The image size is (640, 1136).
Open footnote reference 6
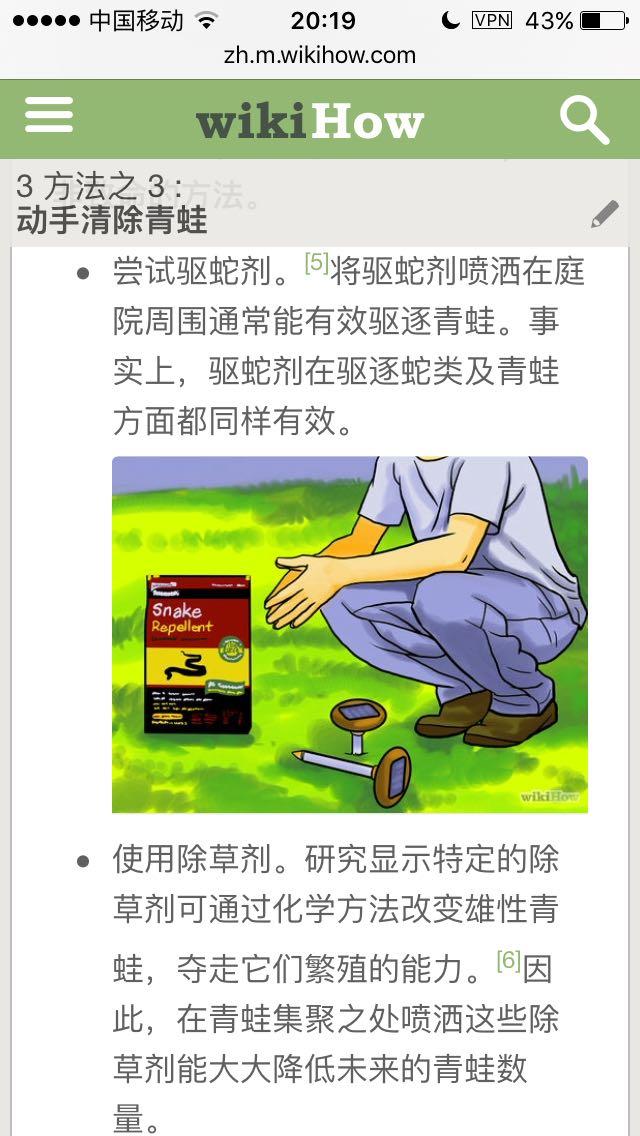pyautogui.click(x=508, y=961)
